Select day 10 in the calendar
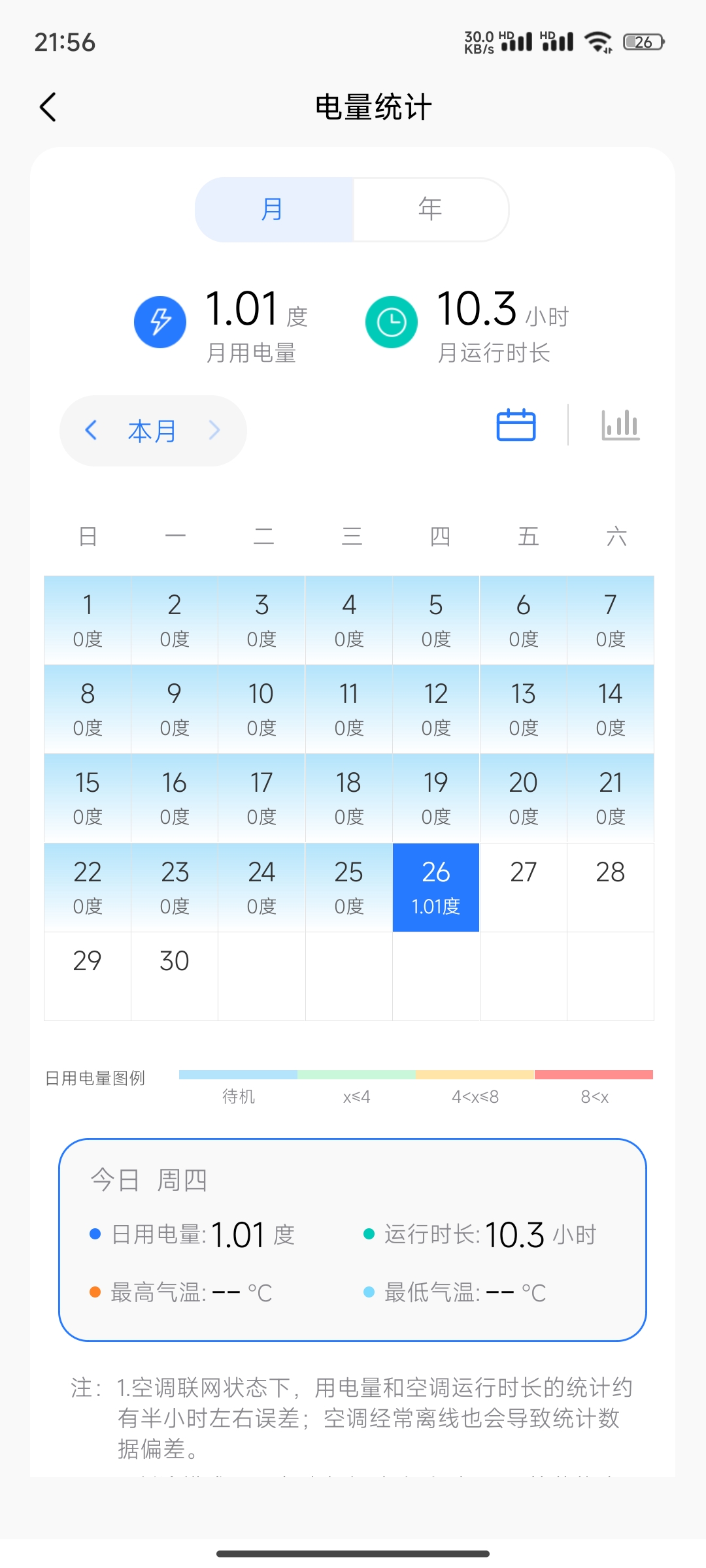This screenshot has width=706, height=1568. pyautogui.click(x=261, y=709)
